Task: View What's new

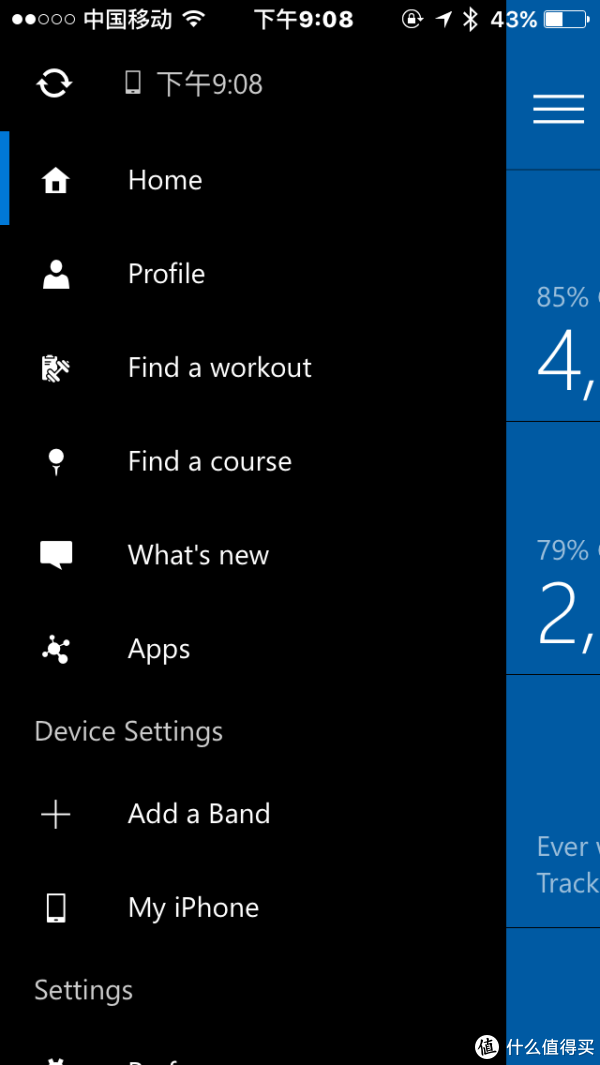Action: (x=253, y=555)
